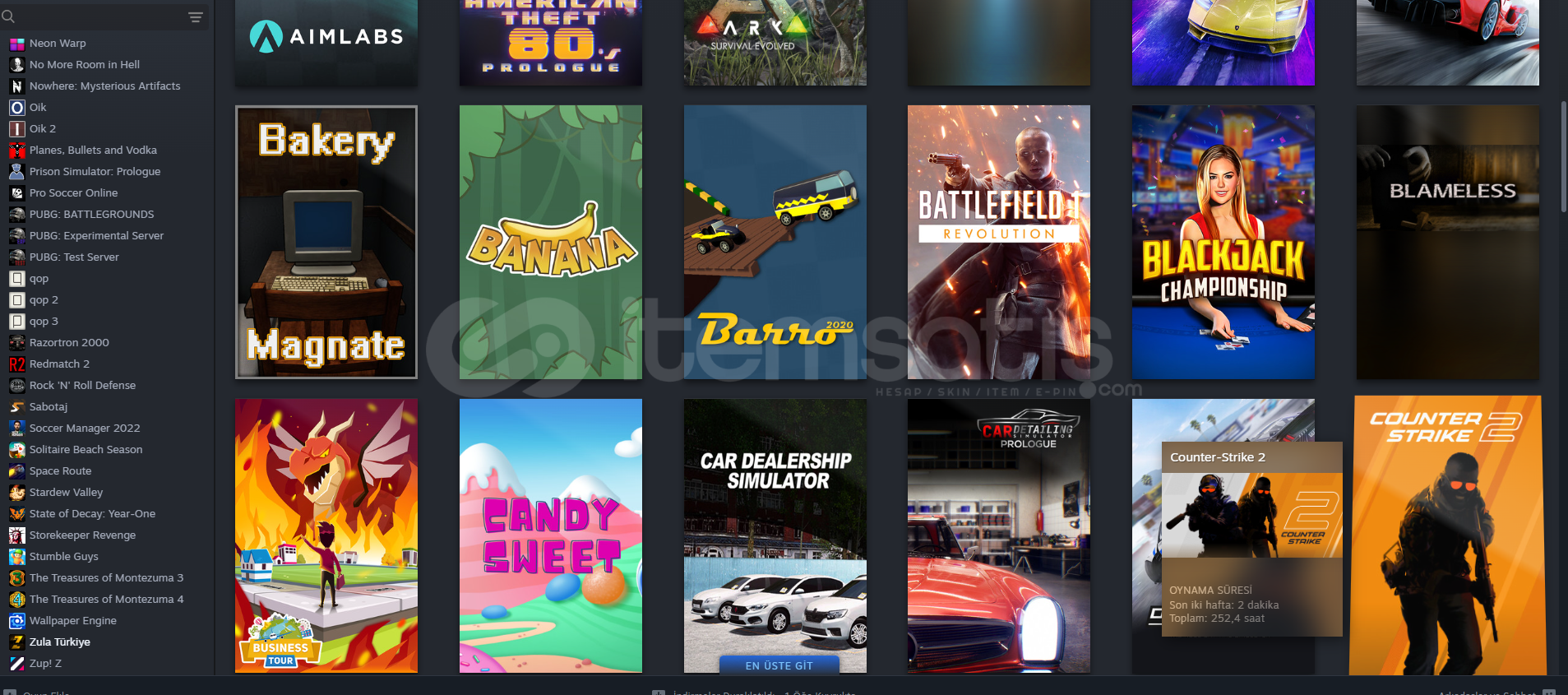Select Stardew Valley in the game list
Screen dimensions: 1568x695
pyautogui.click(x=66, y=493)
